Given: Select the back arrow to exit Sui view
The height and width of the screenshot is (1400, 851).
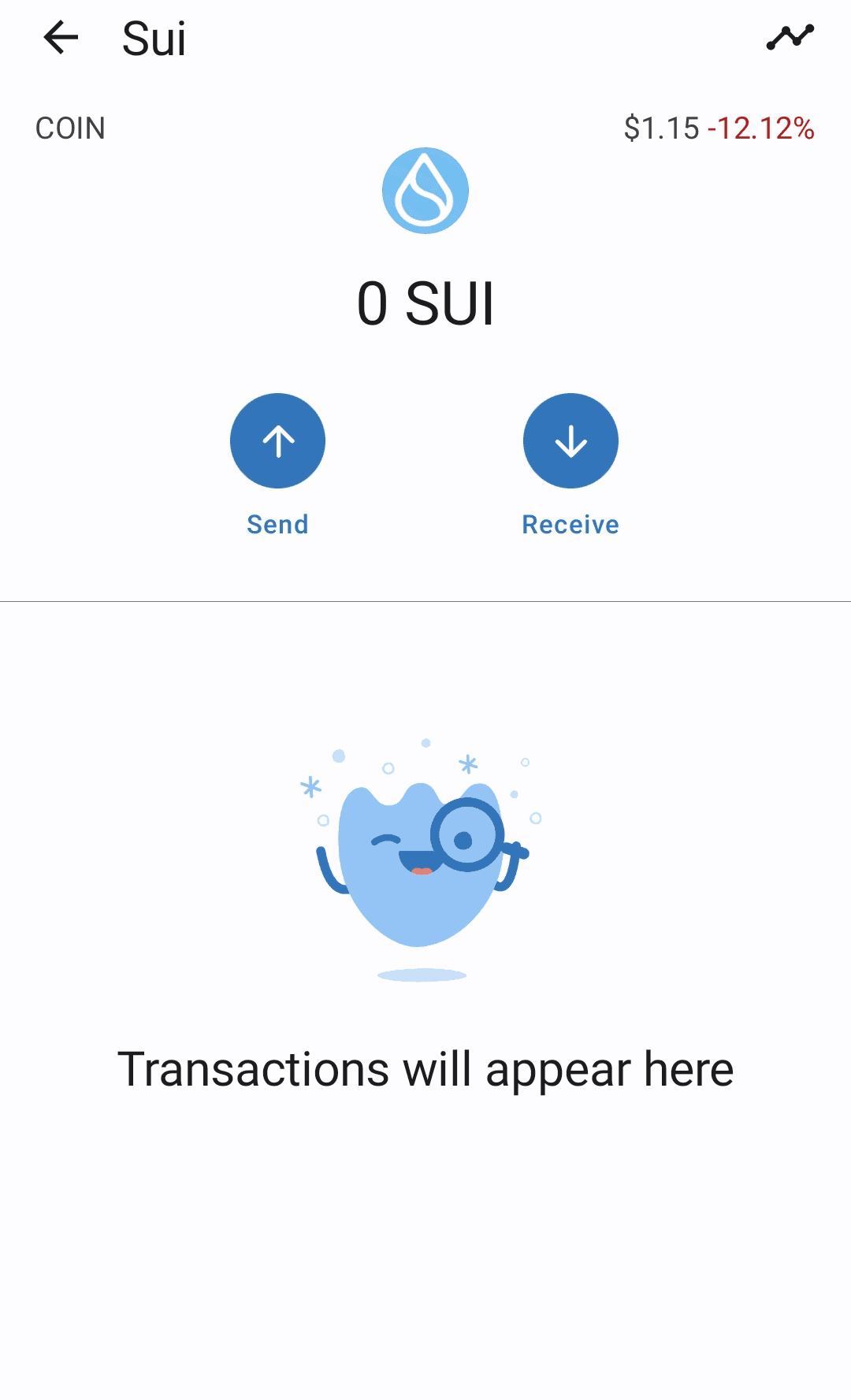Looking at the screenshot, I should coord(59,38).
